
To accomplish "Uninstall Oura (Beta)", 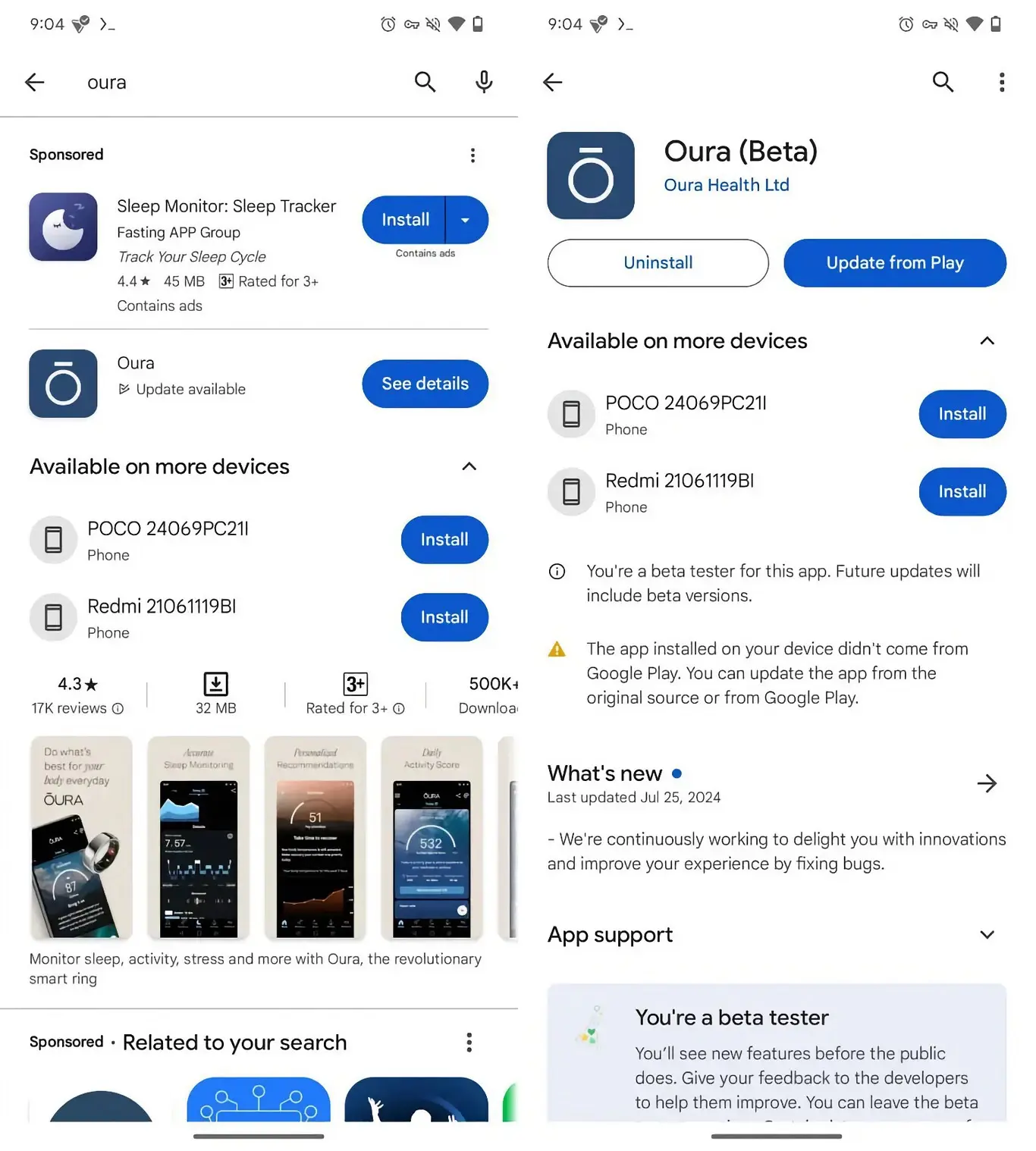I will pos(658,263).
